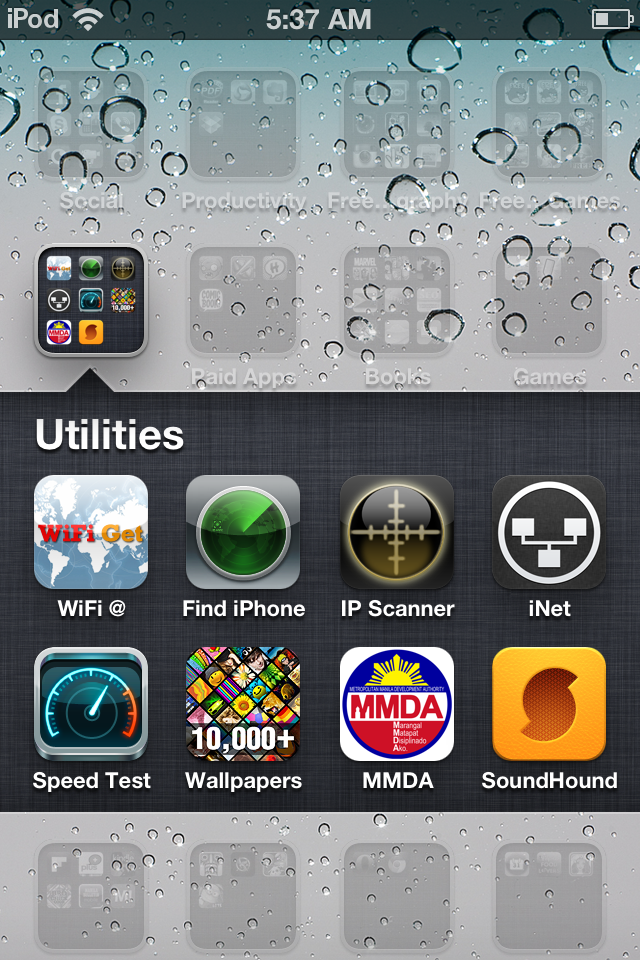
Task: Open the WiFi @ app
Action: (x=91, y=531)
